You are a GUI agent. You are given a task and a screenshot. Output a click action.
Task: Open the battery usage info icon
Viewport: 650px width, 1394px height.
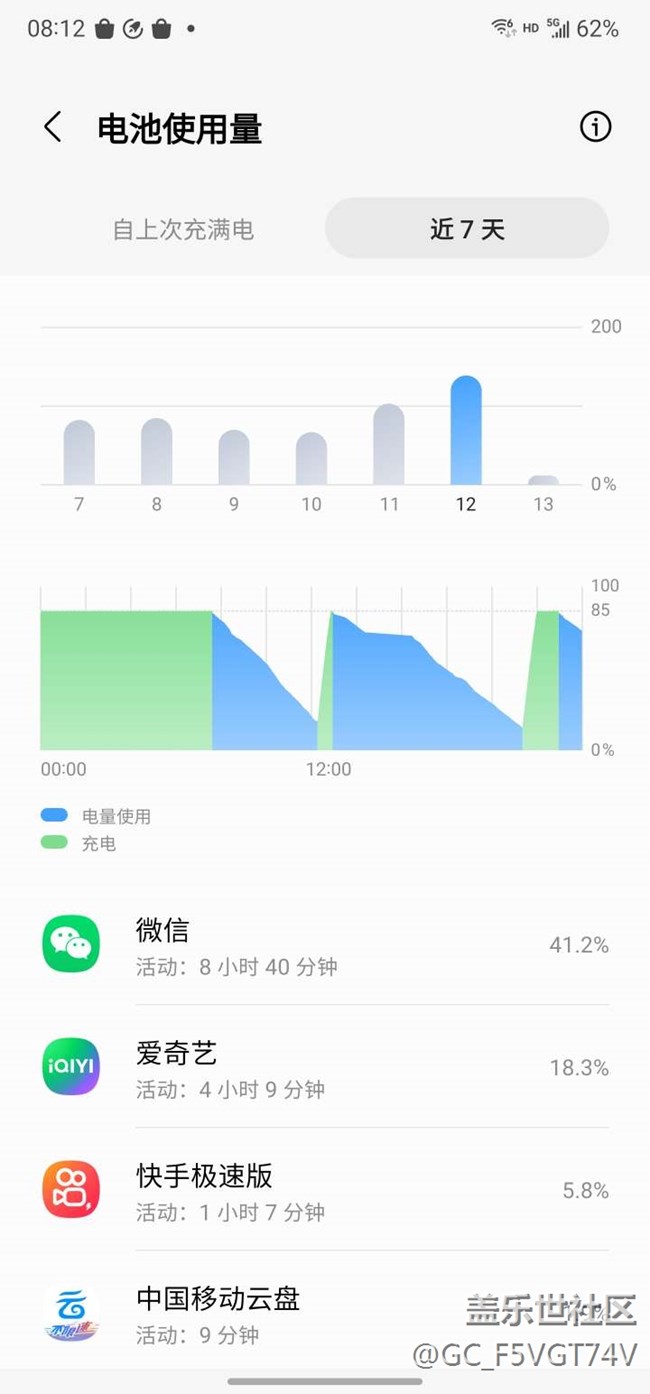tap(595, 127)
